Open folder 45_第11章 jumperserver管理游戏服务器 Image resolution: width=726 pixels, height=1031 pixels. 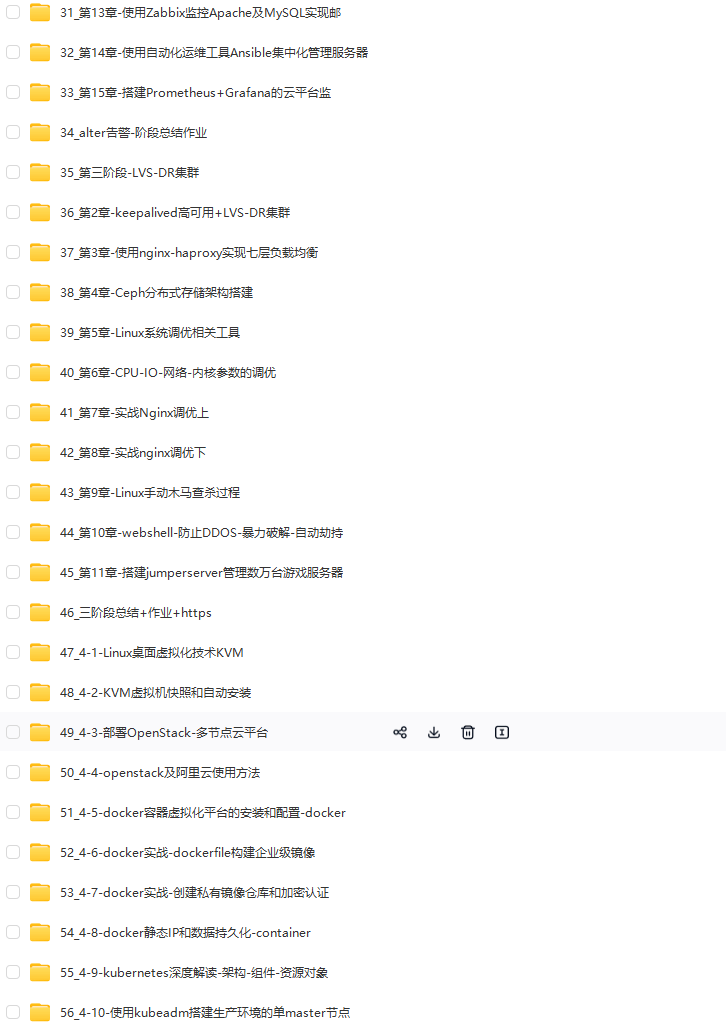tap(201, 572)
